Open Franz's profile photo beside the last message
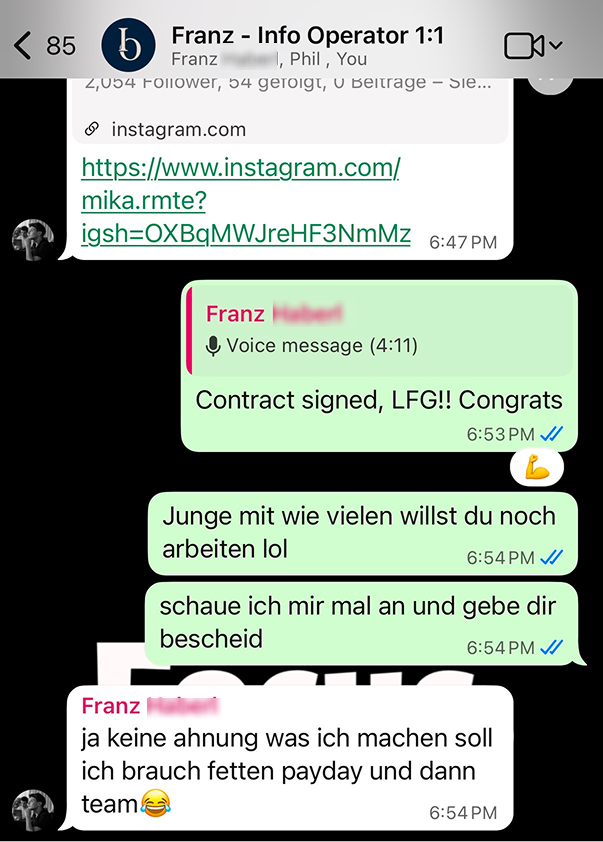Screen dimensions: 603x842 33,808
